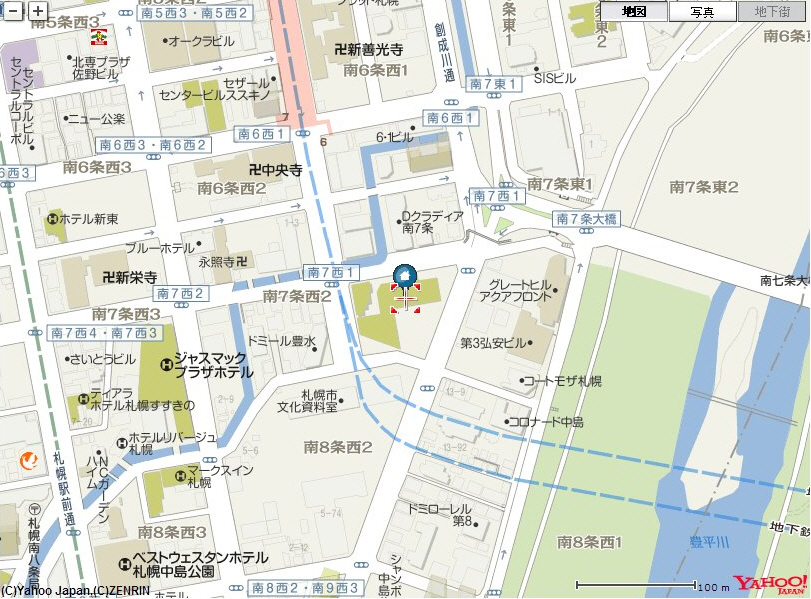
Task: Zoom in the map with the plus button
Action: pos(38,12)
